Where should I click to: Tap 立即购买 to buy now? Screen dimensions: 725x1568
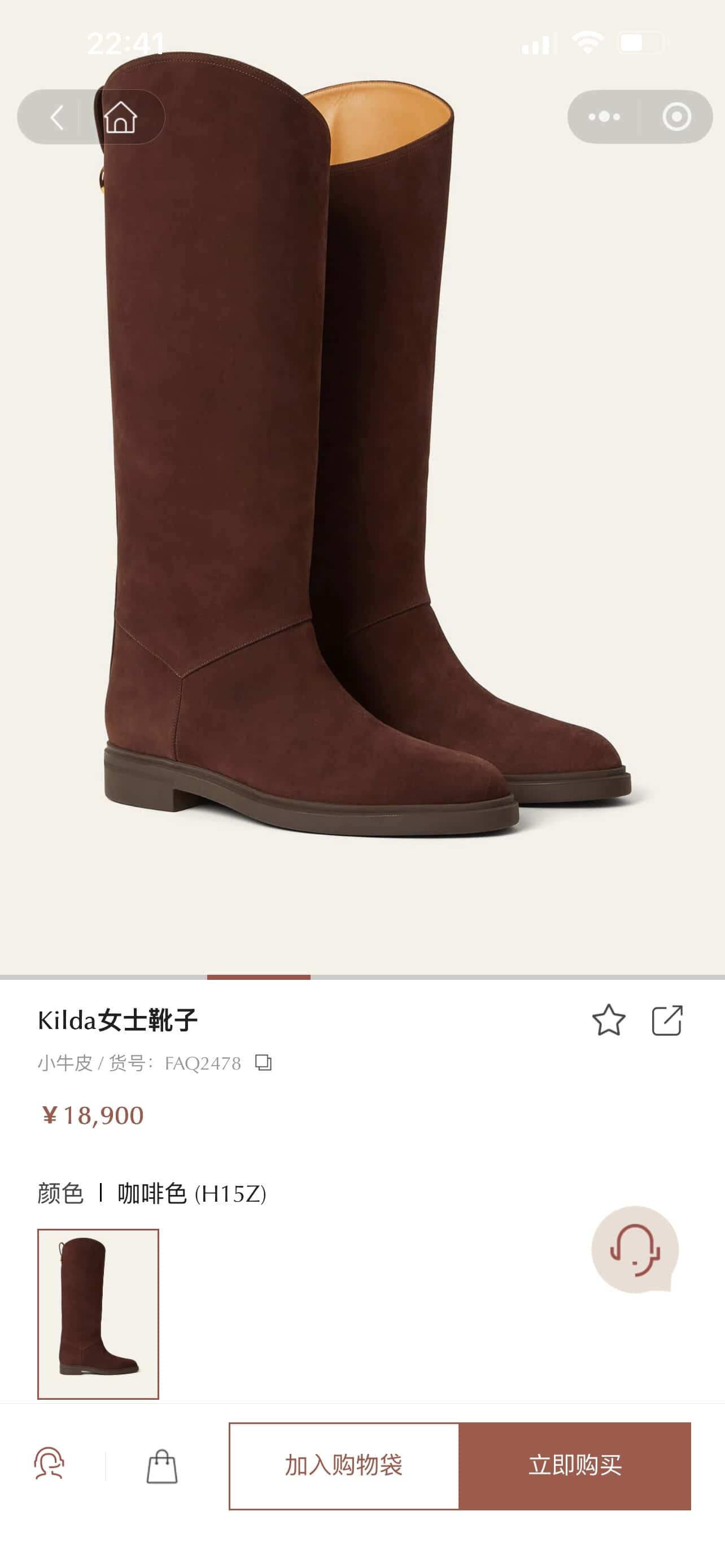(x=575, y=1465)
